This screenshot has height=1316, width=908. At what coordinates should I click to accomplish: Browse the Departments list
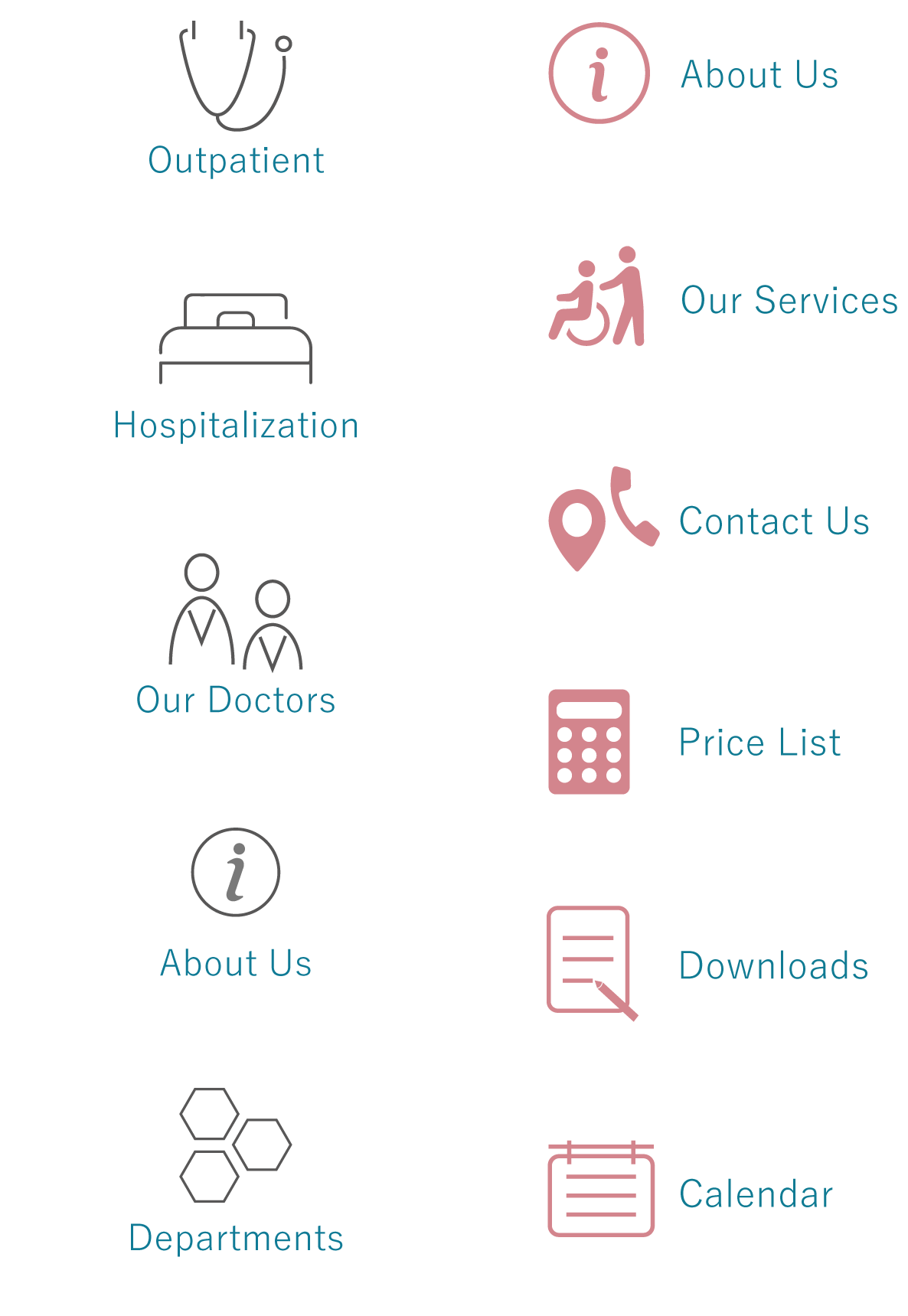(x=236, y=1170)
